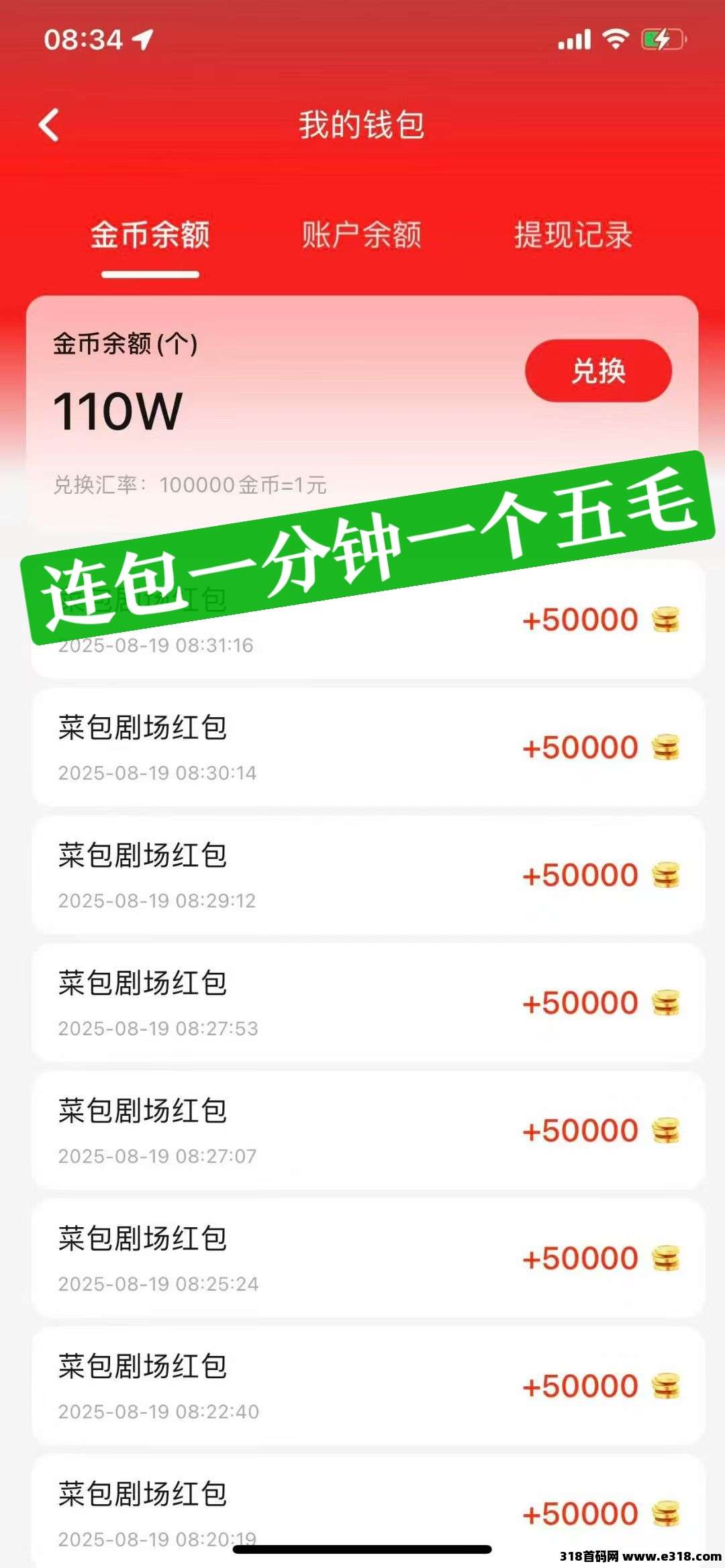Open the 提现记录 tab
The height and width of the screenshot is (1568, 725).
[573, 236]
